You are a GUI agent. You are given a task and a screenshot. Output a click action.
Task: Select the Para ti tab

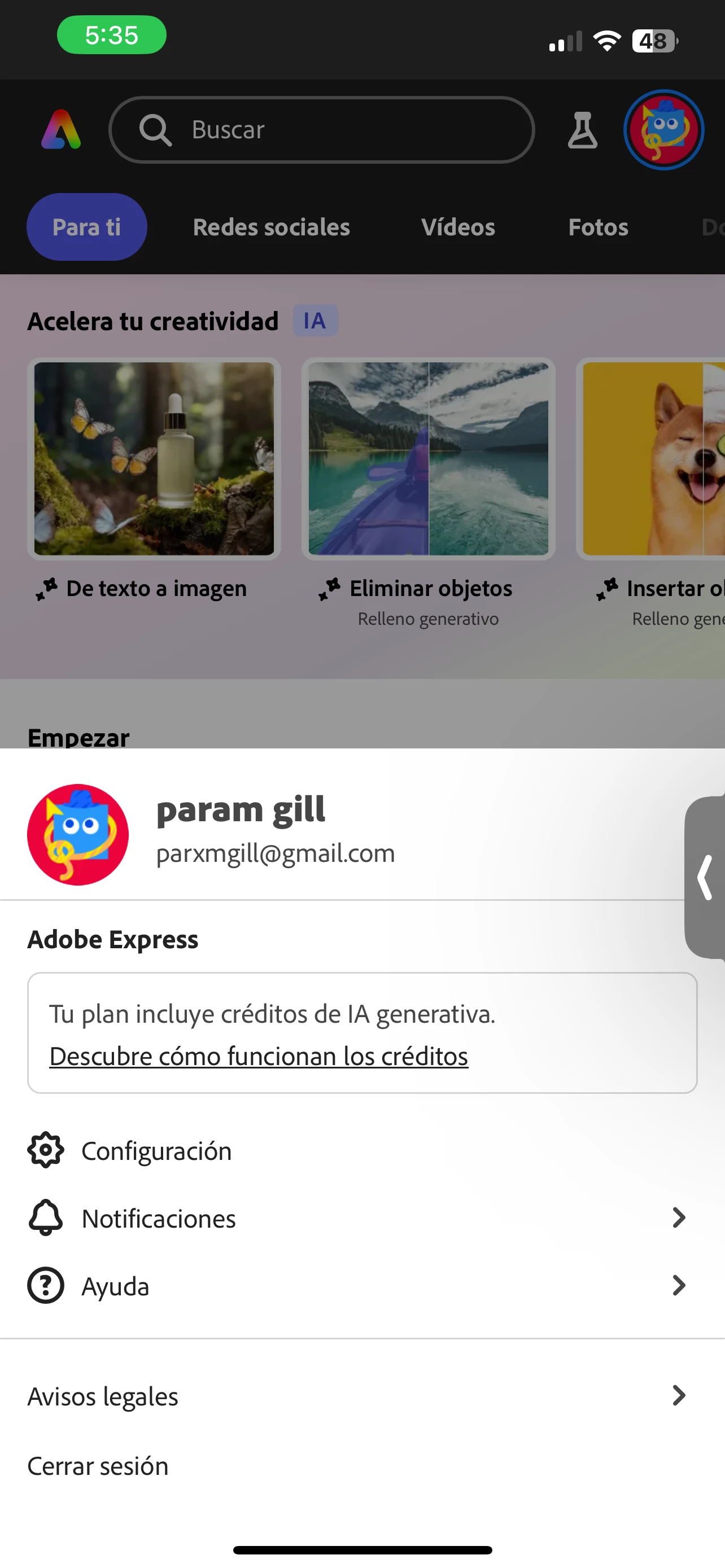[86, 227]
